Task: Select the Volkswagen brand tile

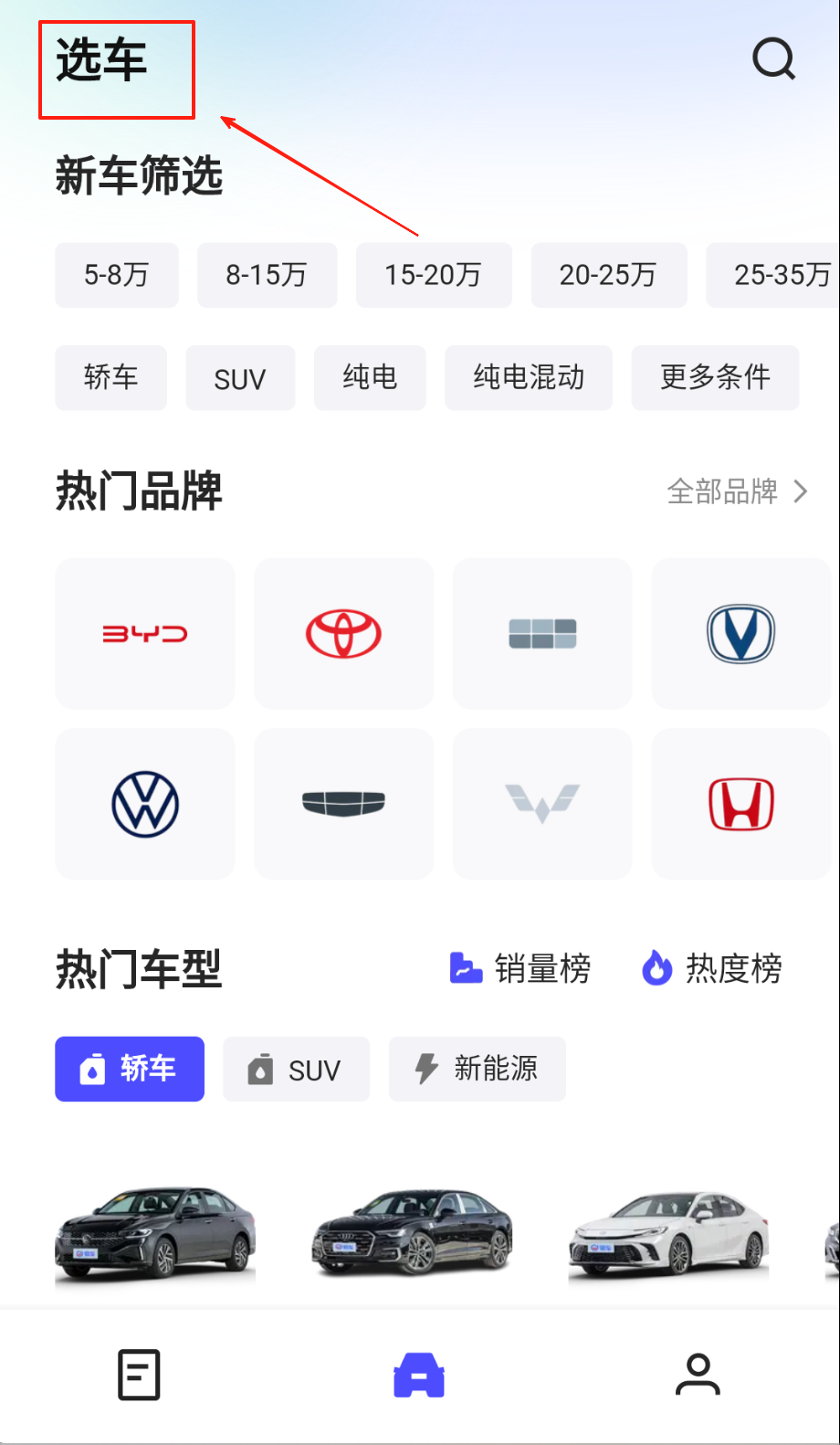Action: tap(145, 804)
